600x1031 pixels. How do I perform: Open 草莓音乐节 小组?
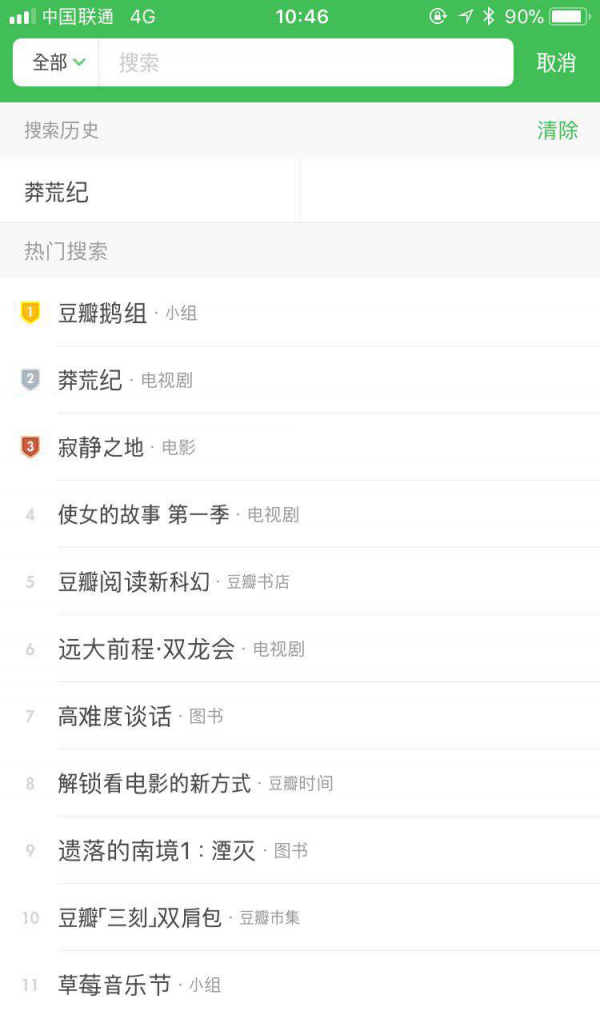click(x=300, y=984)
